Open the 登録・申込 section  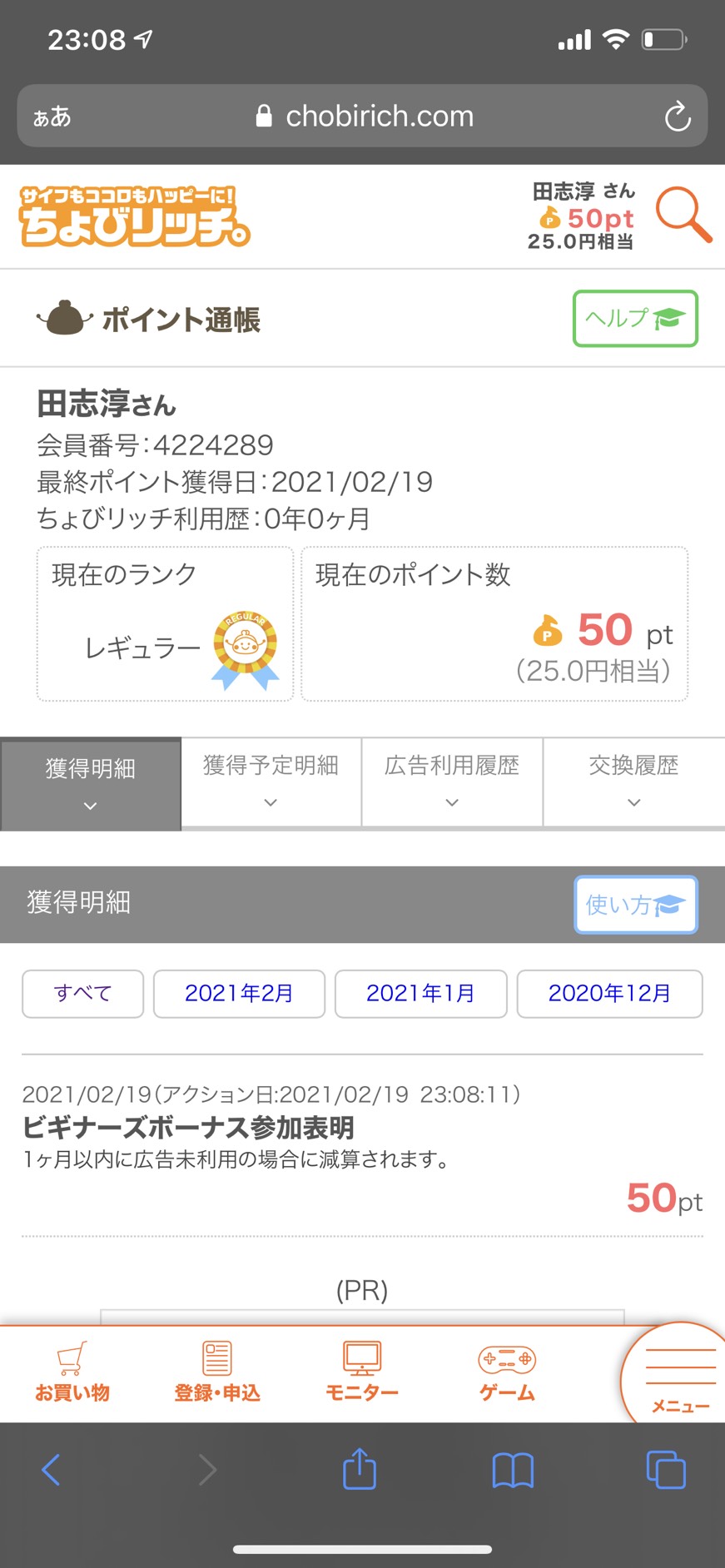(217, 1372)
